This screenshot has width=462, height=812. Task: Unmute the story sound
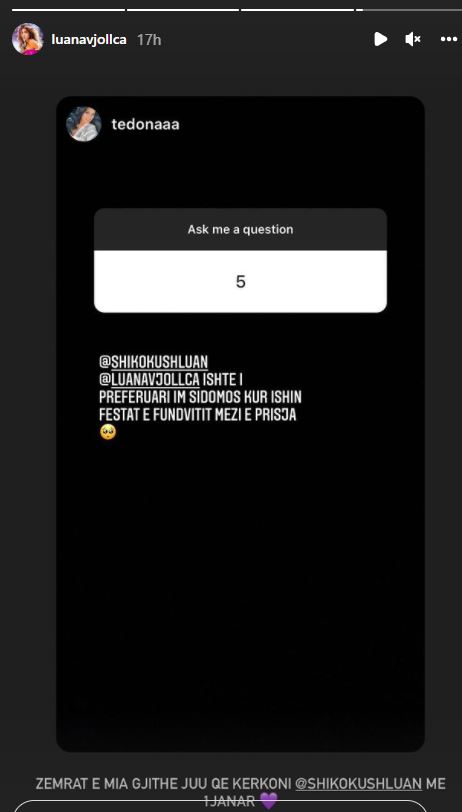click(413, 39)
